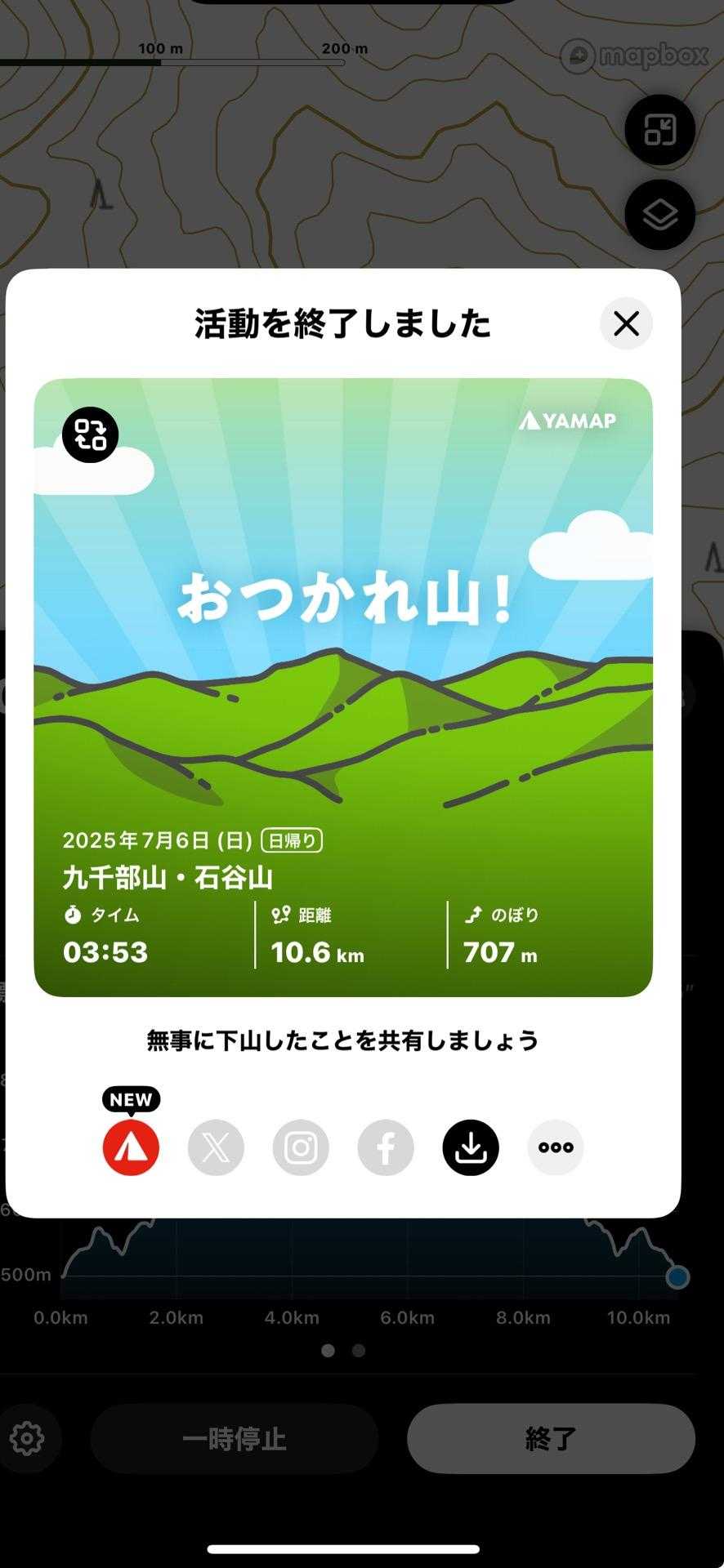Share the card to Instagram
724x1568 pixels.
point(301,1147)
